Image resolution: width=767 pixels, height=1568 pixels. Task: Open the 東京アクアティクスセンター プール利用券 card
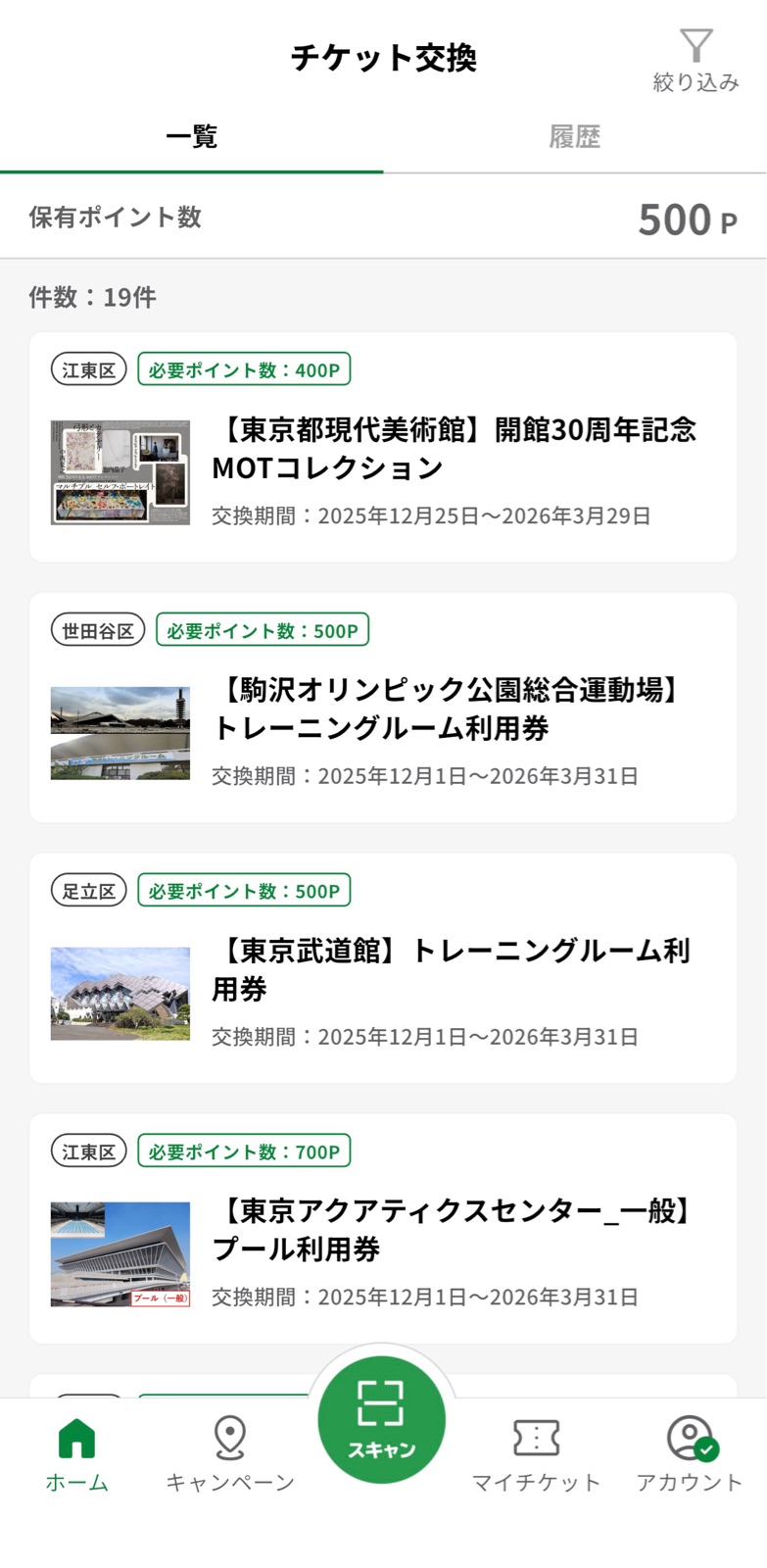[x=383, y=1229]
